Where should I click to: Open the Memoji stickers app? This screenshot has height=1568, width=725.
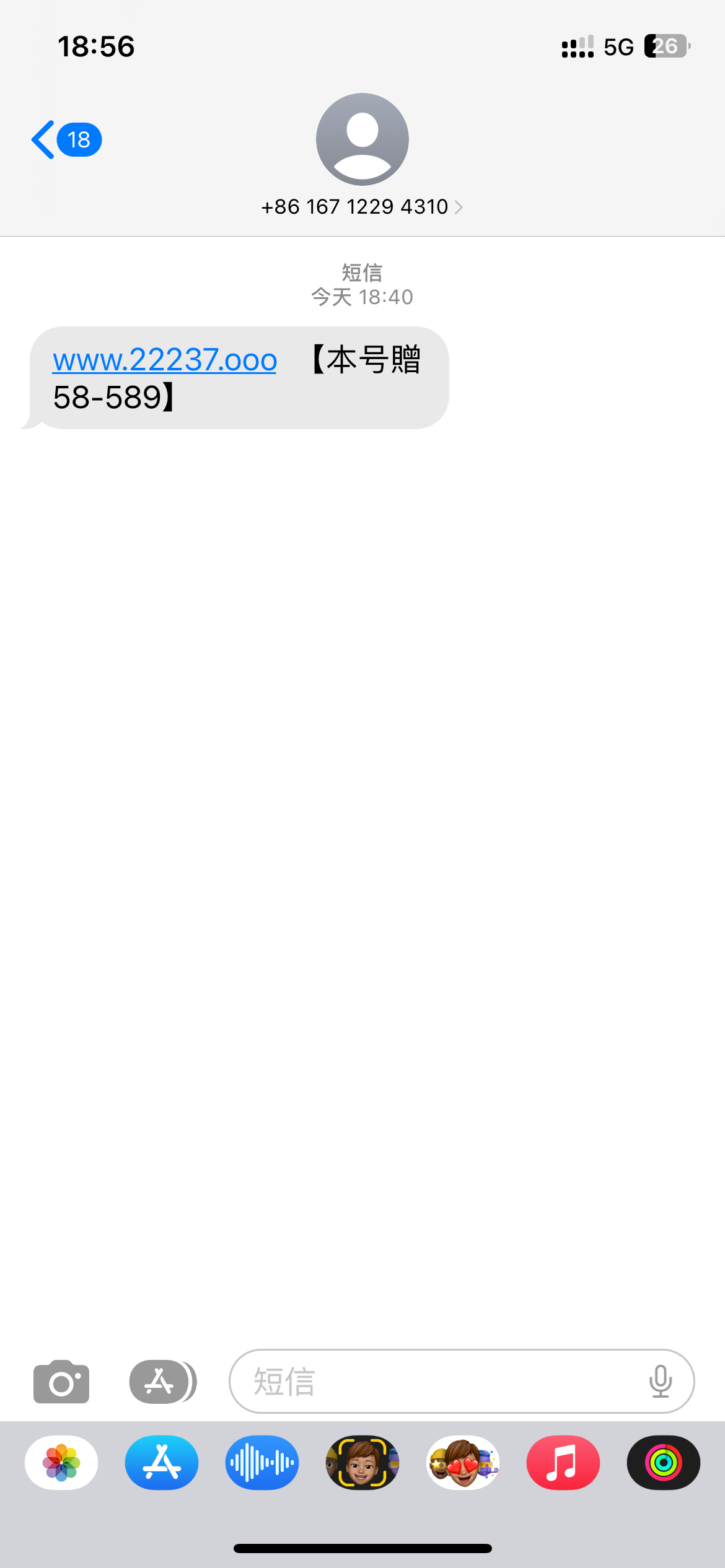click(463, 1463)
